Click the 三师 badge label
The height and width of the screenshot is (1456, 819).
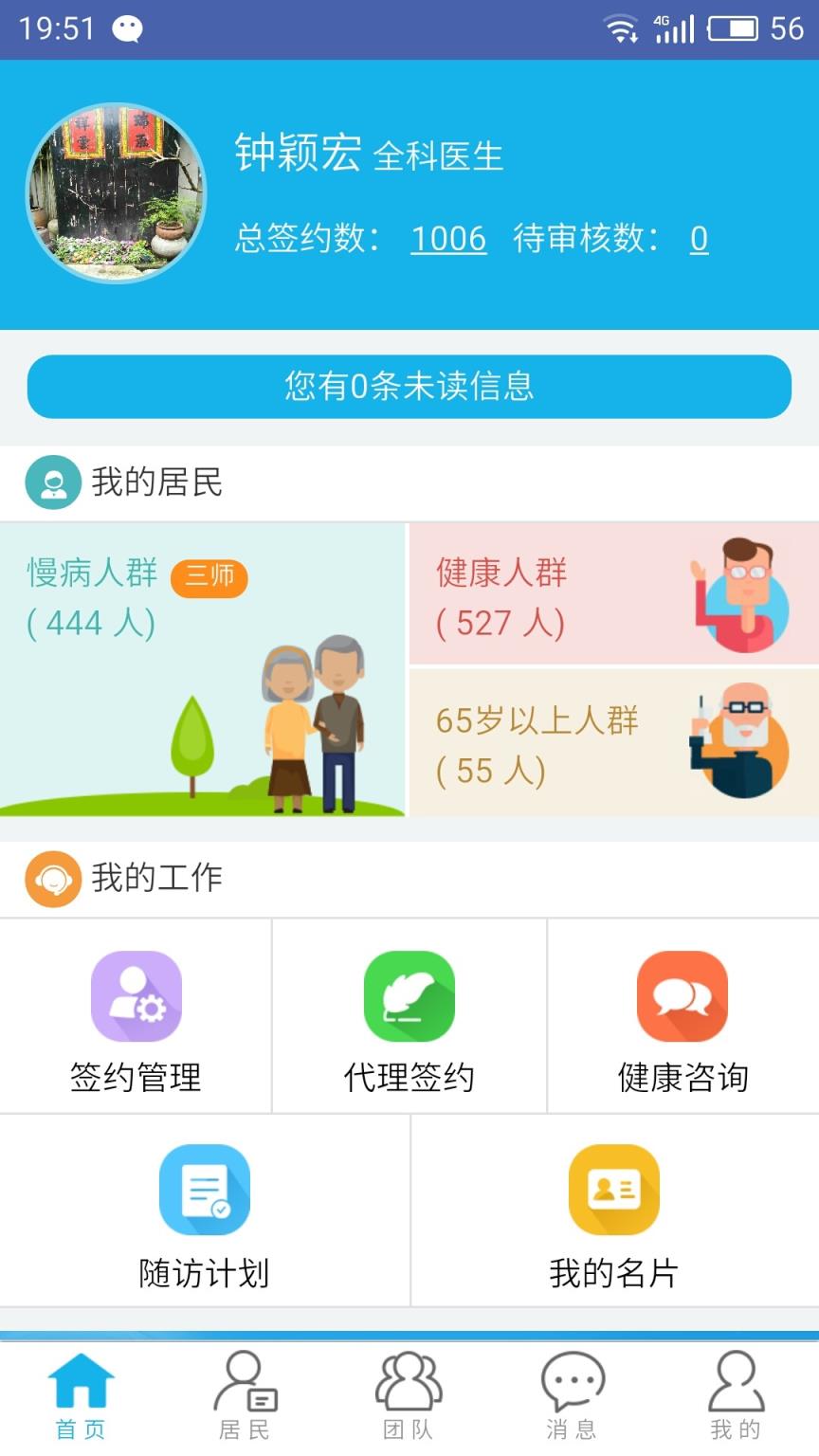209,577
